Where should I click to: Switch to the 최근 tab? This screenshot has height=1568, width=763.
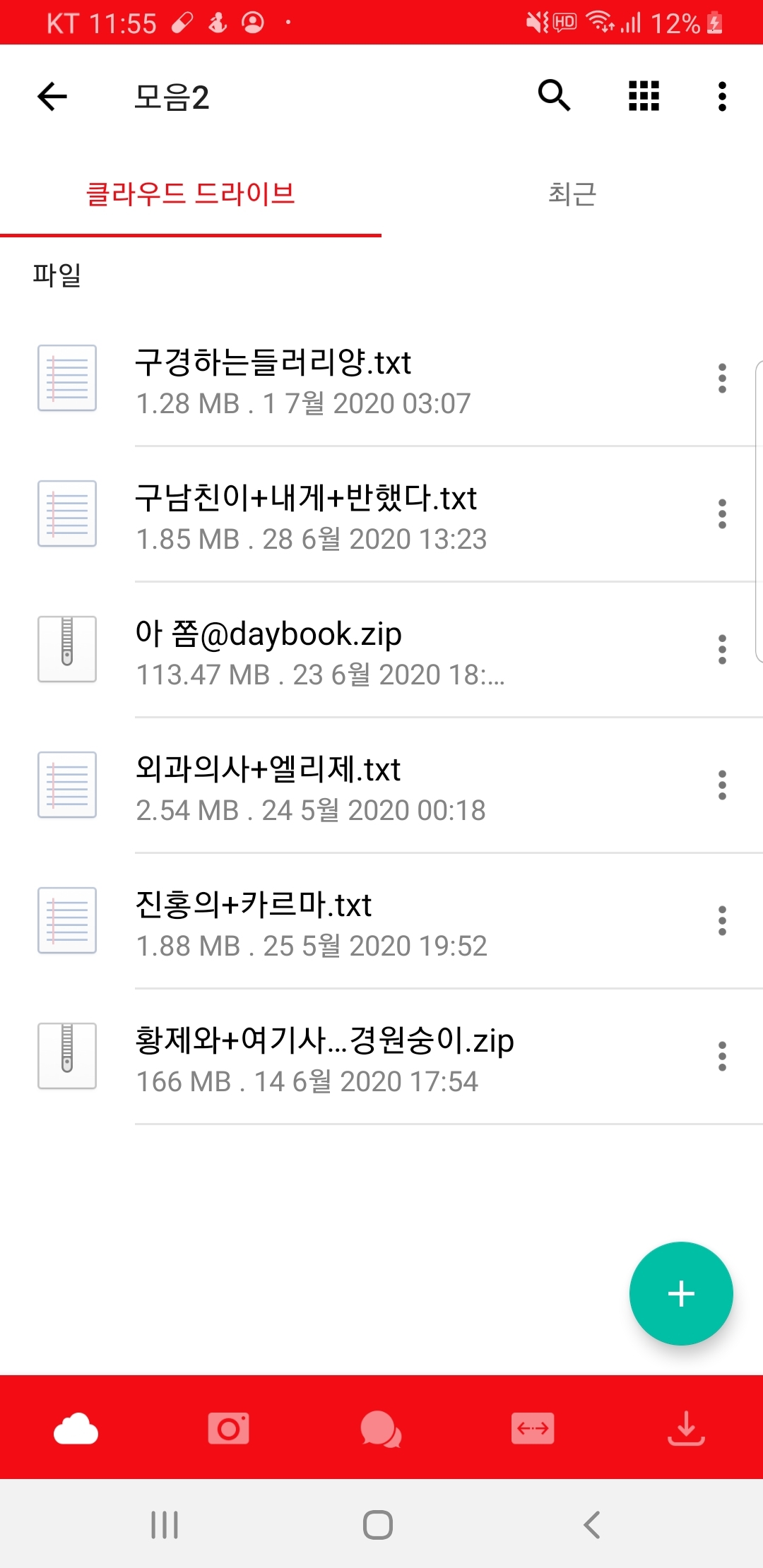572,194
